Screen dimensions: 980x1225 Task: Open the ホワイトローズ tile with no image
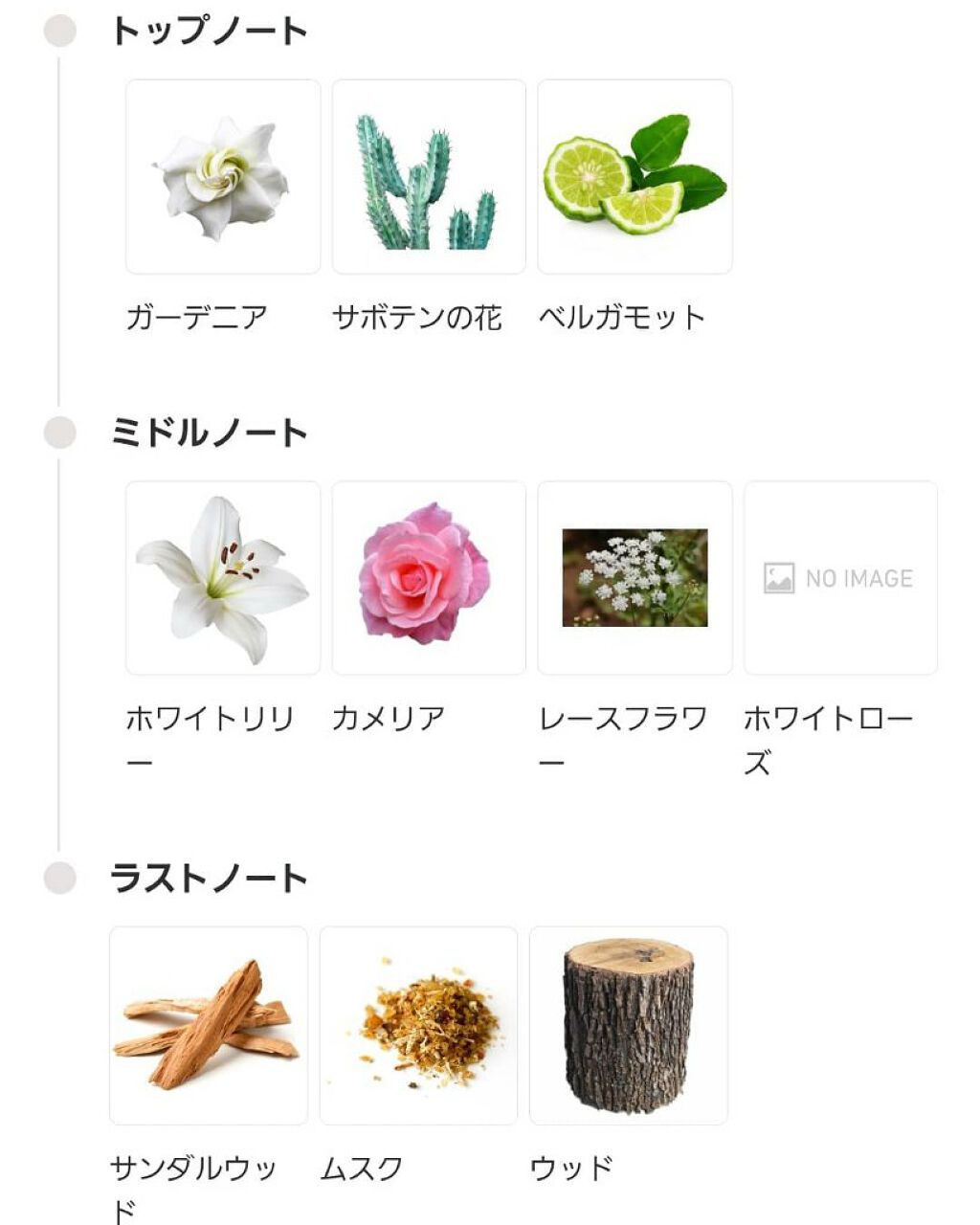click(x=840, y=578)
